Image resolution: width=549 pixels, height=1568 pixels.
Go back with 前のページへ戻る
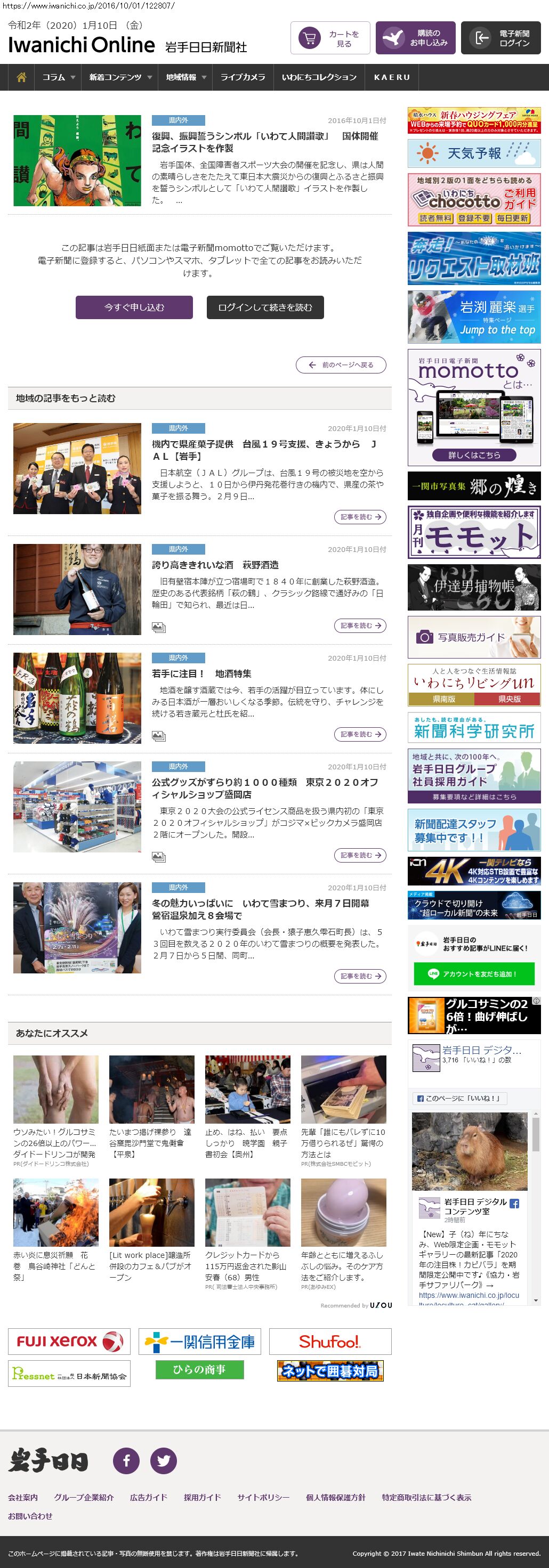tap(341, 365)
